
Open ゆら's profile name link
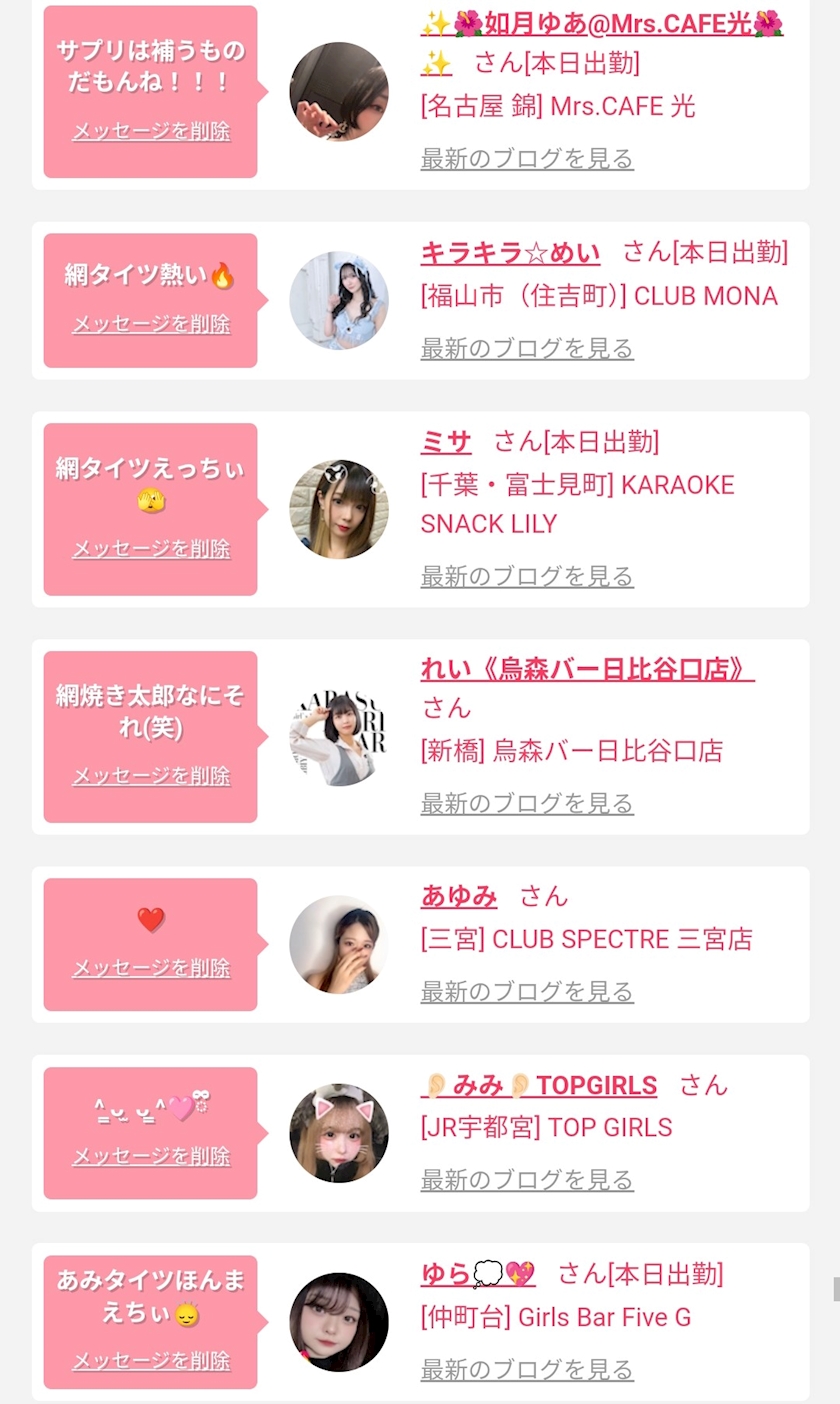478,1273
